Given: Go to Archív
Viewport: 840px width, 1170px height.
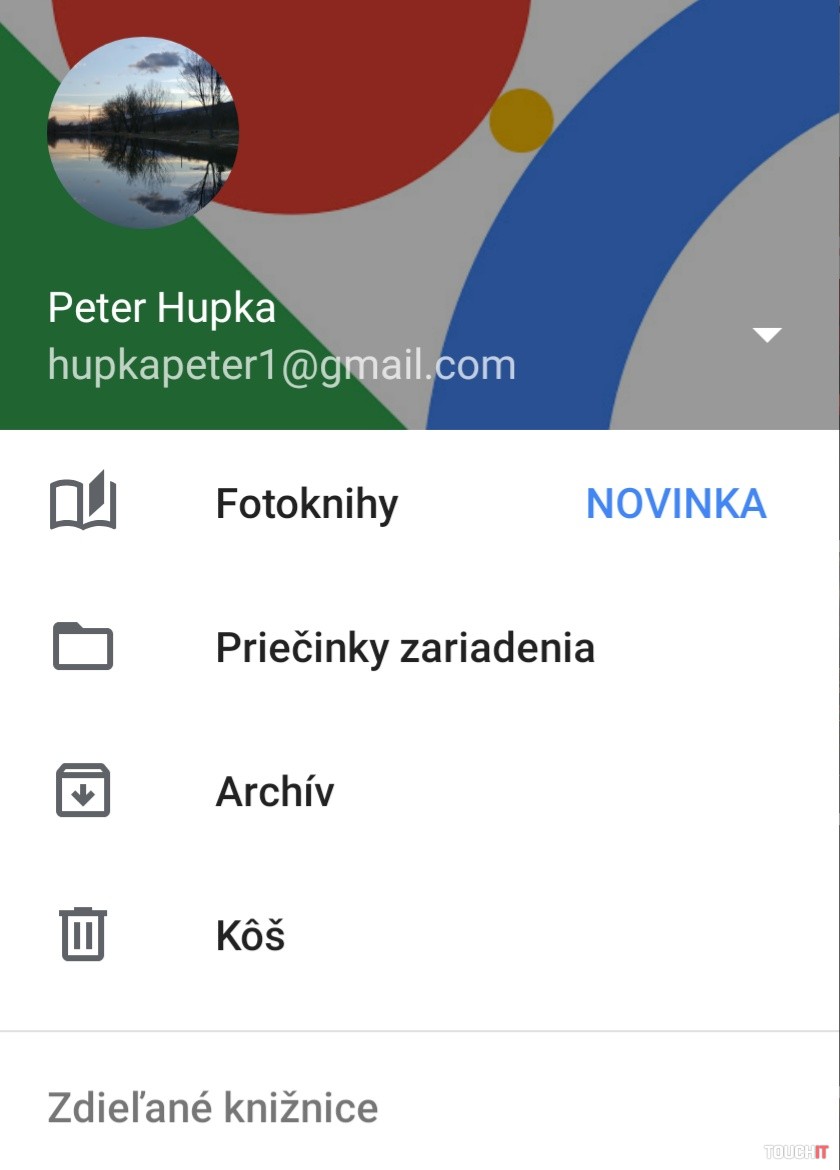Looking at the screenshot, I should click(x=275, y=792).
